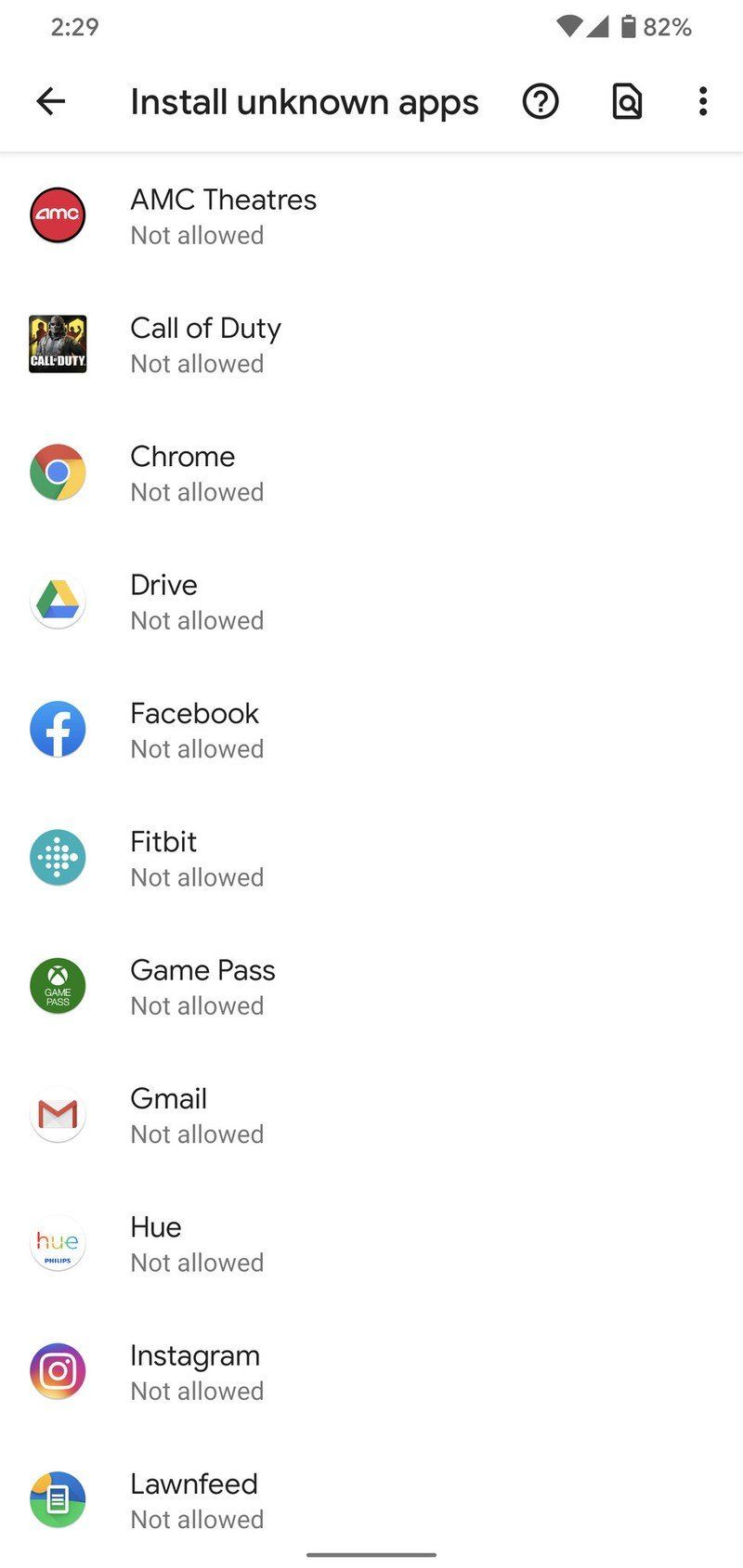Tap the search within settings icon
Screen dimensions: 743x1568
626,101
